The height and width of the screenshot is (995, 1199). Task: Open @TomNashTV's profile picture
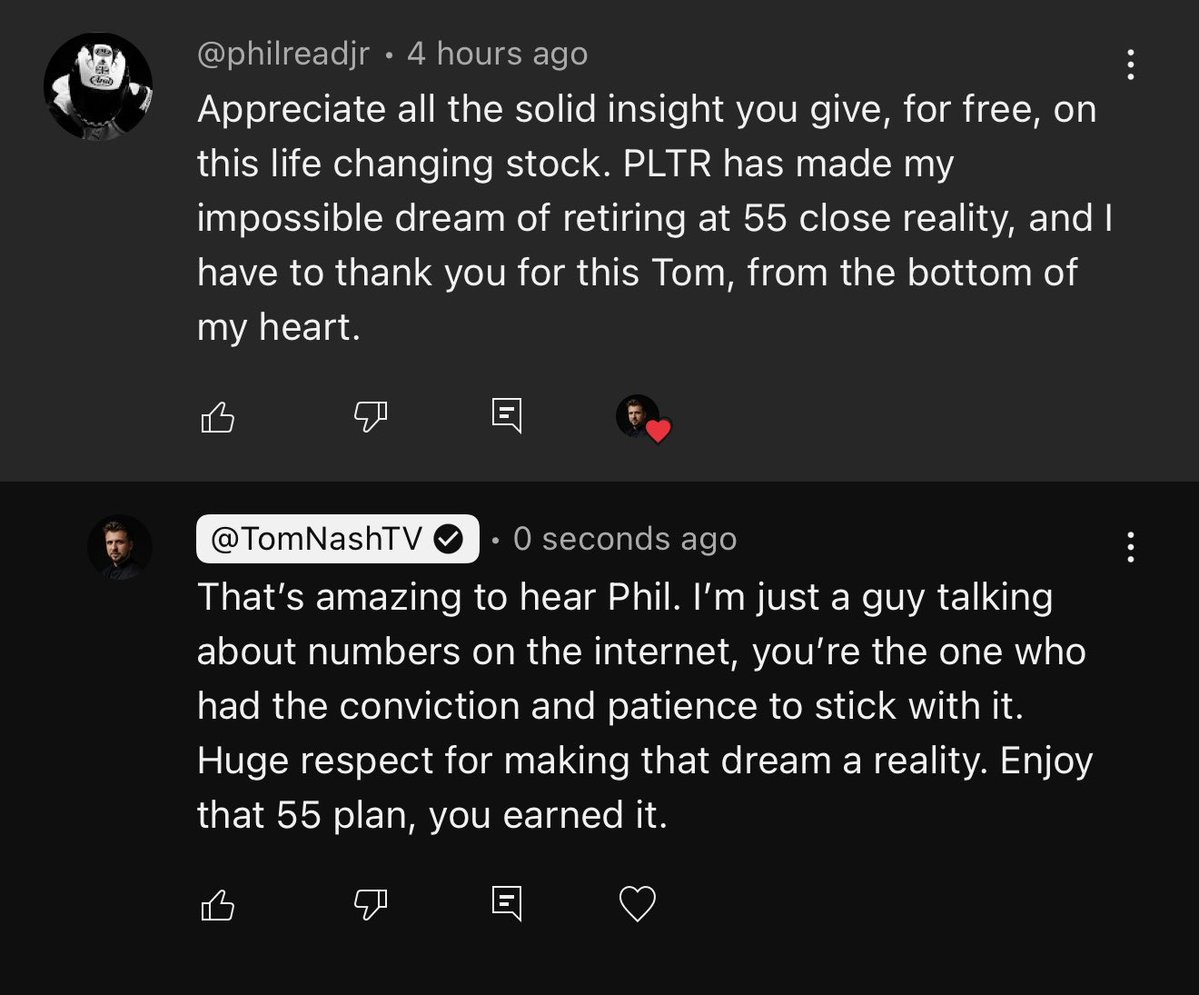point(120,547)
